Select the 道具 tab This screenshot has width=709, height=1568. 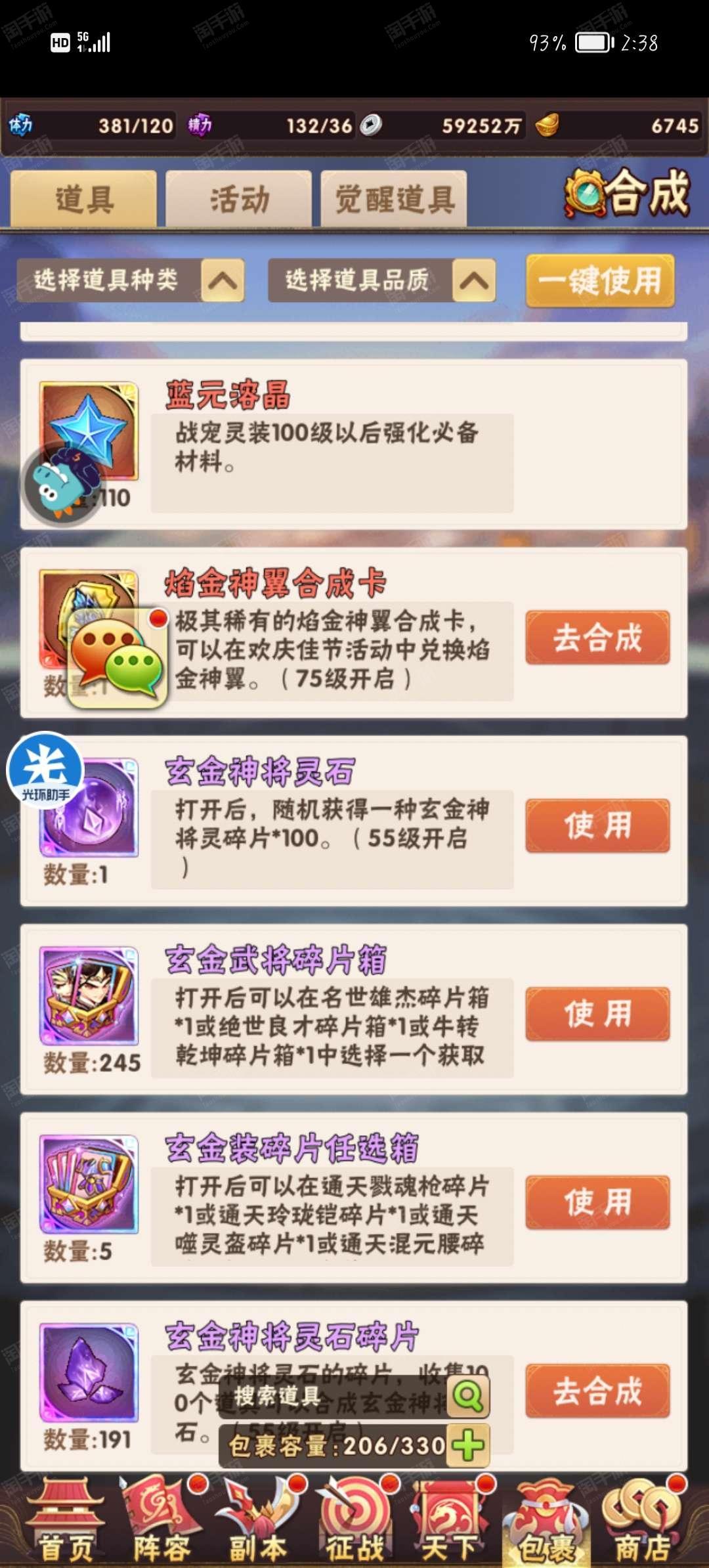pos(84,199)
